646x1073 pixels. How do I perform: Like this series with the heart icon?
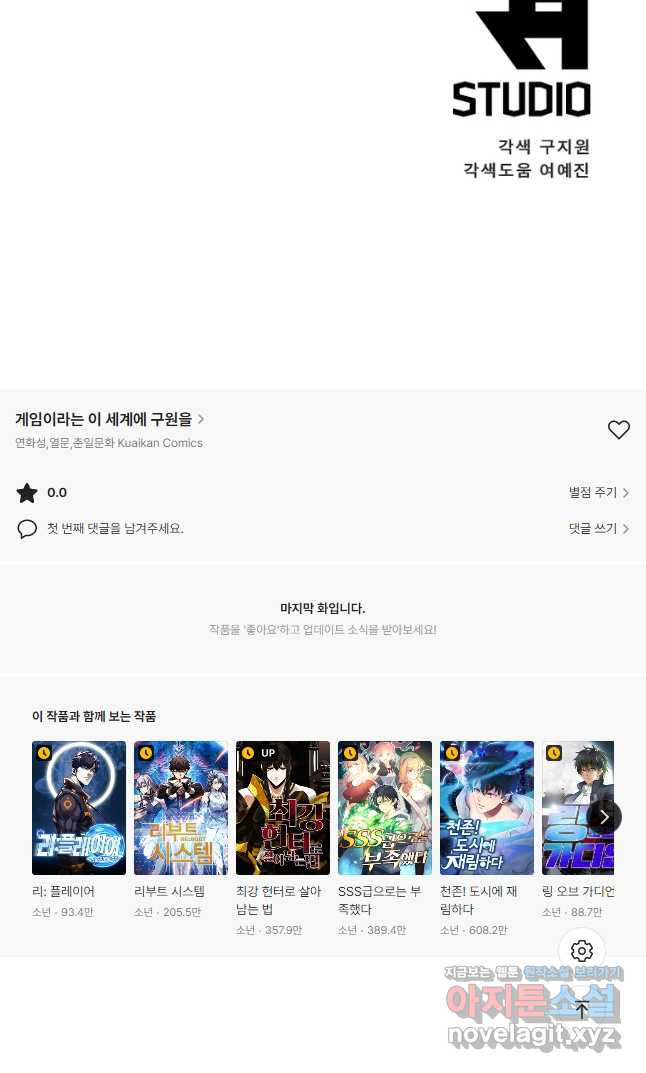(x=619, y=430)
